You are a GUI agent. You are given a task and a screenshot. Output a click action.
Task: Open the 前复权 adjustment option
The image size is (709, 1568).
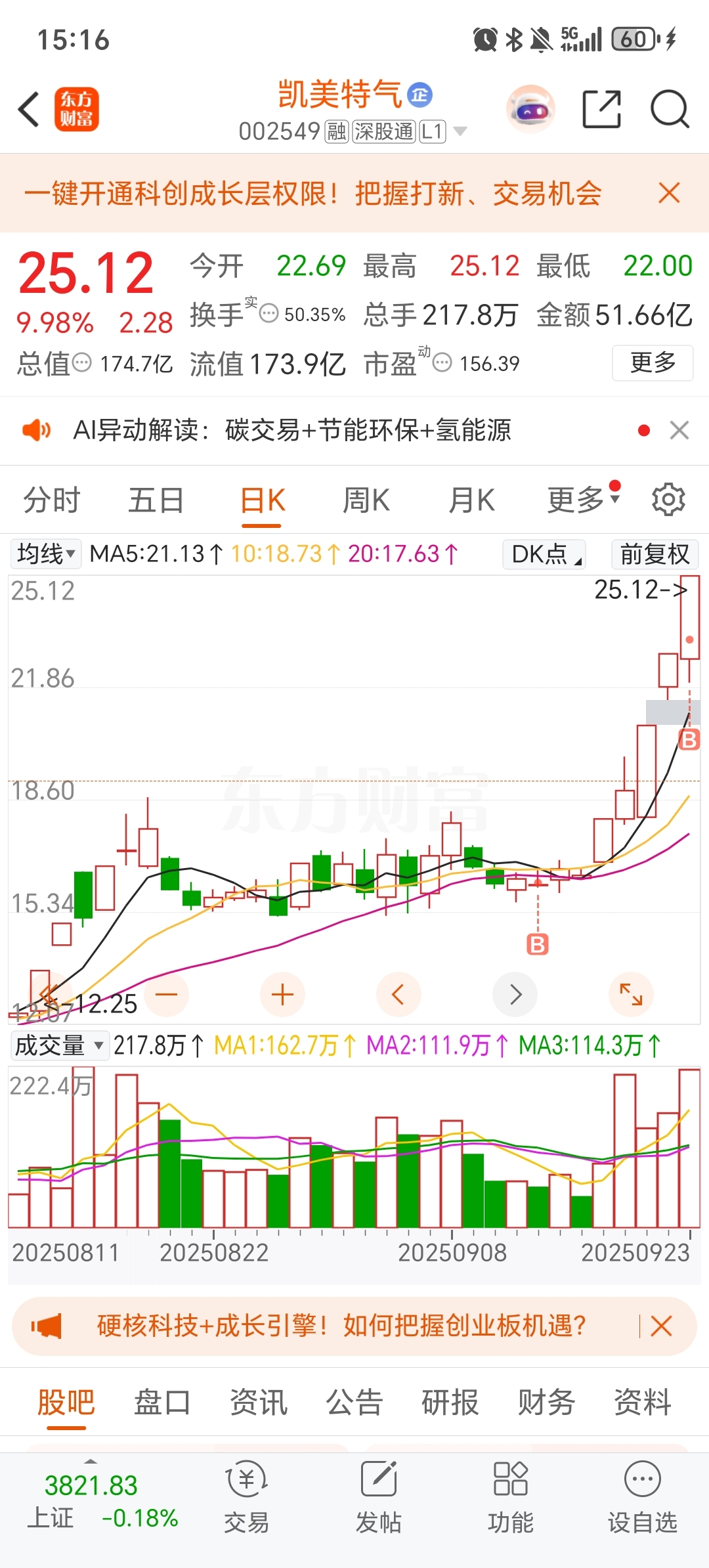(654, 554)
